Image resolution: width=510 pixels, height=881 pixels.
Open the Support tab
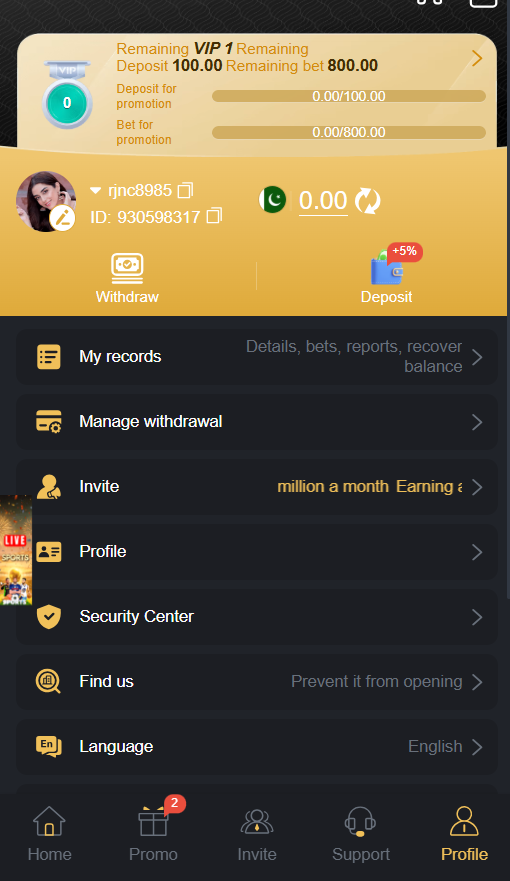click(x=361, y=834)
